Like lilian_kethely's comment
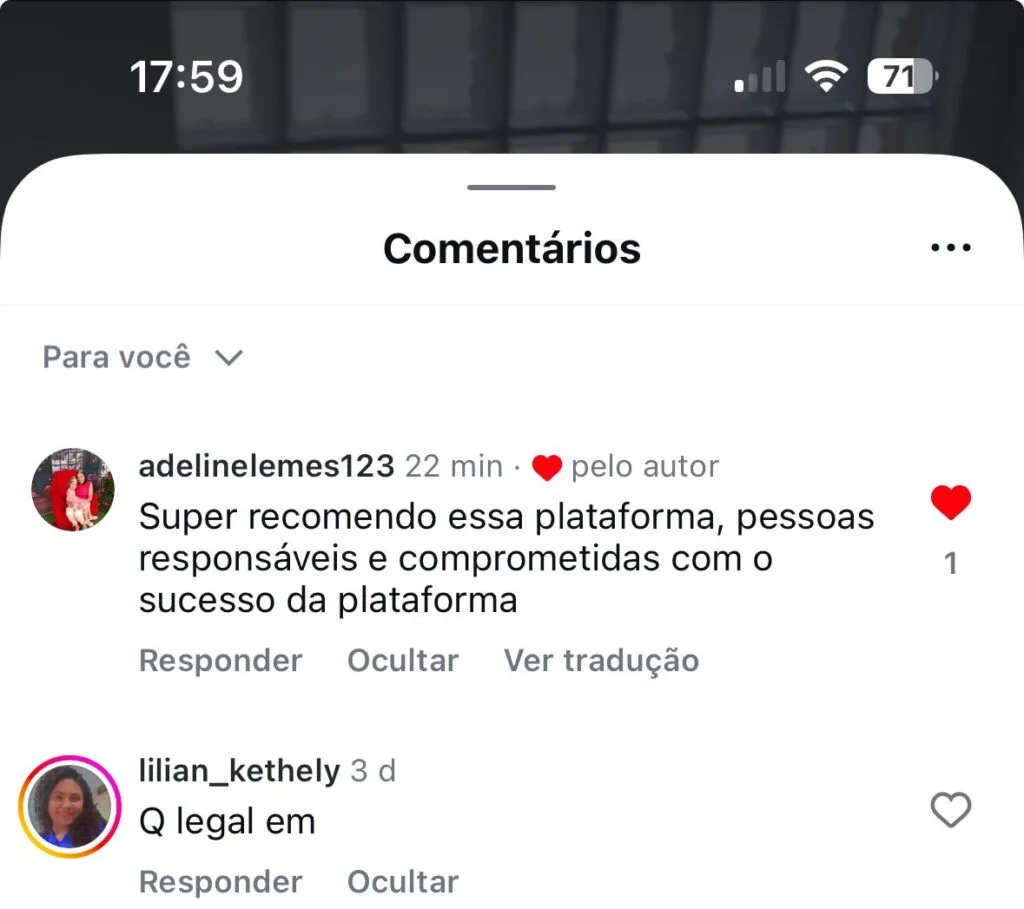The height and width of the screenshot is (909, 1024). click(x=950, y=810)
